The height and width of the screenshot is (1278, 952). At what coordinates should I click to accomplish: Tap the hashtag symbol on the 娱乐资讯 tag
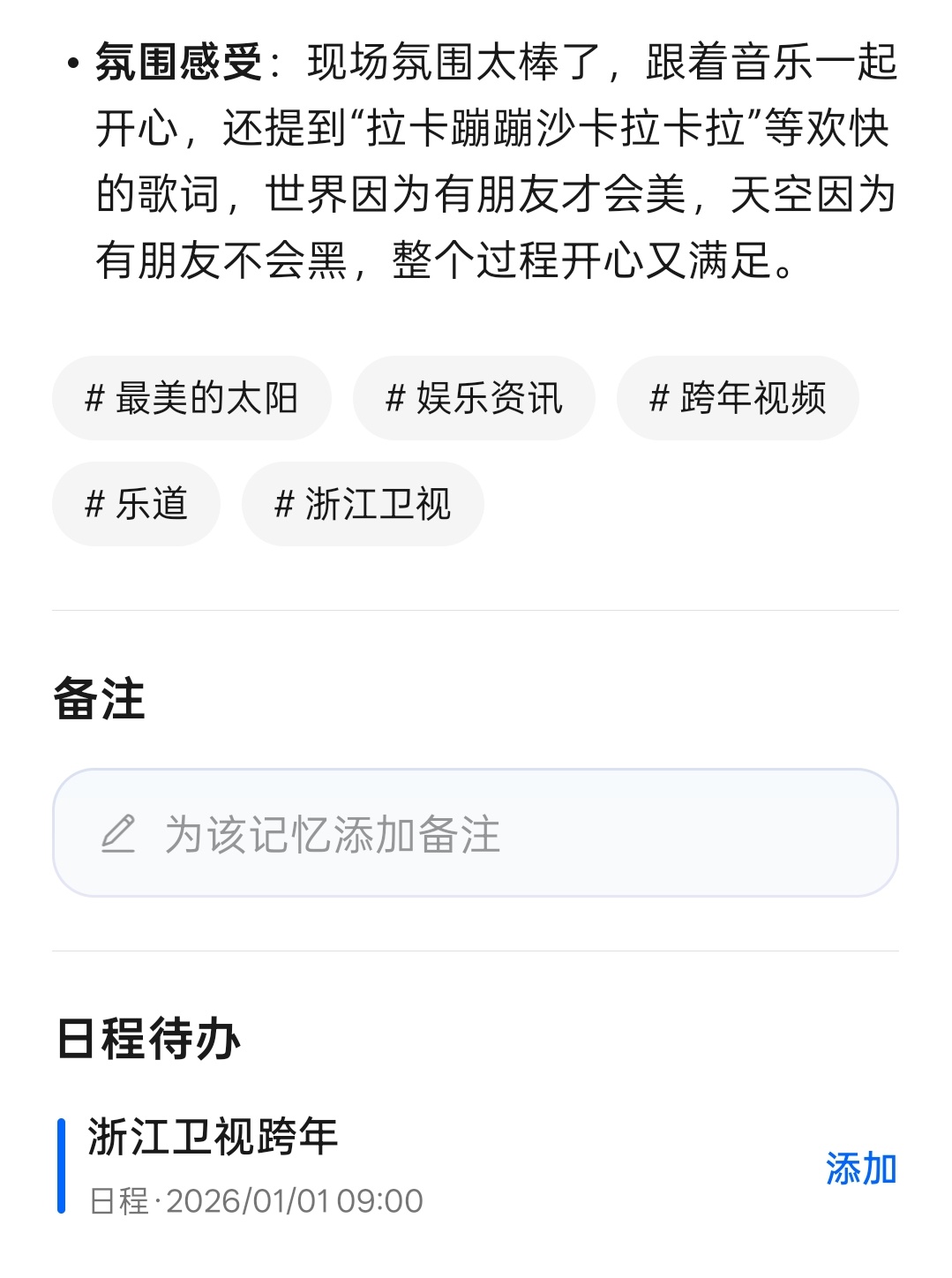point(394,398)
